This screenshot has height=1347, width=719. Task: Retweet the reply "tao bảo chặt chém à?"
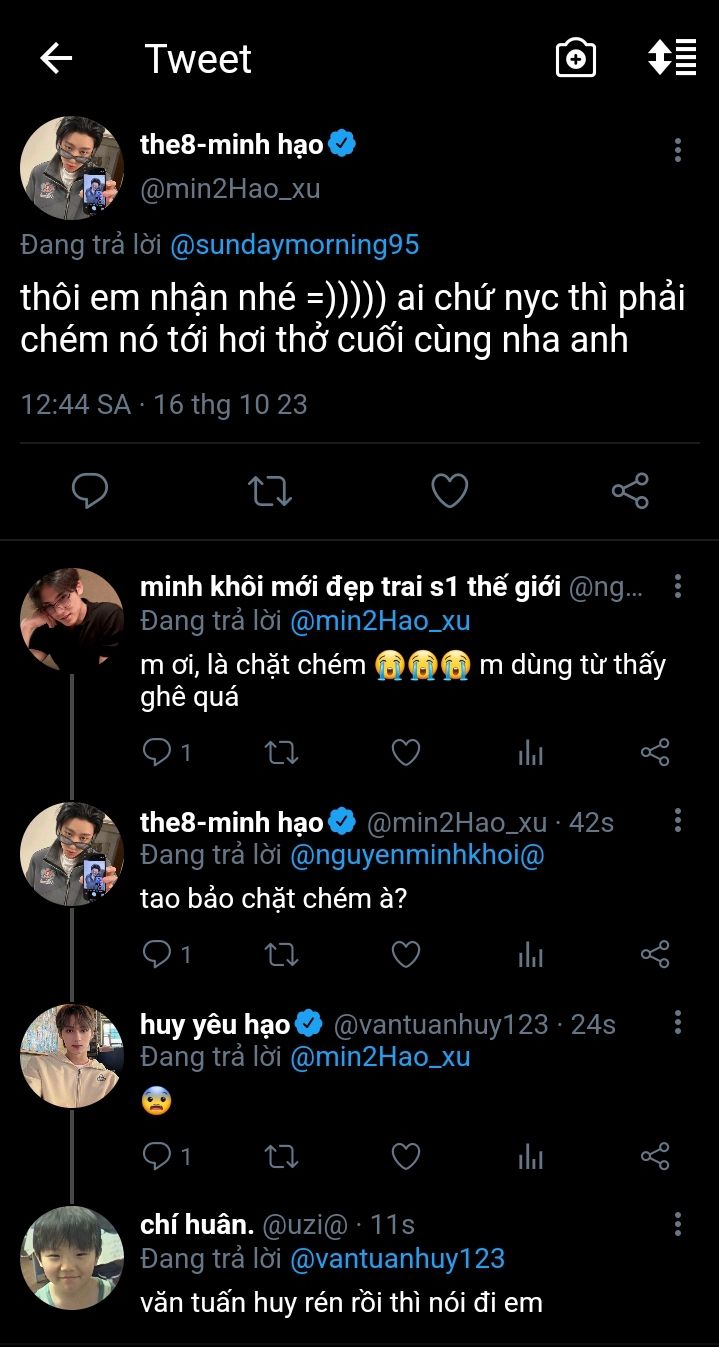point(281,955)
